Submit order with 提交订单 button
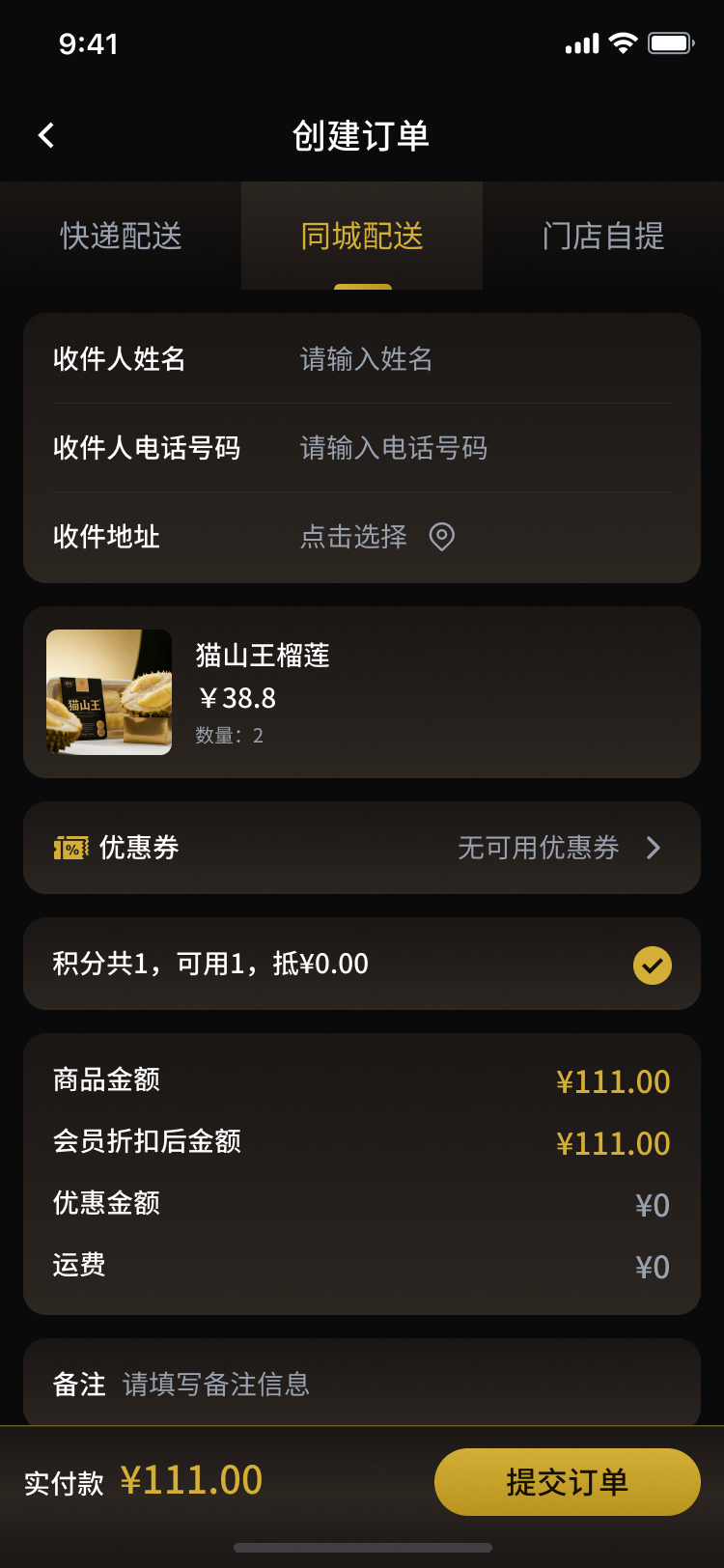Image resolution: width=724 pixels, height=1568 pixels. point(568,1482)
